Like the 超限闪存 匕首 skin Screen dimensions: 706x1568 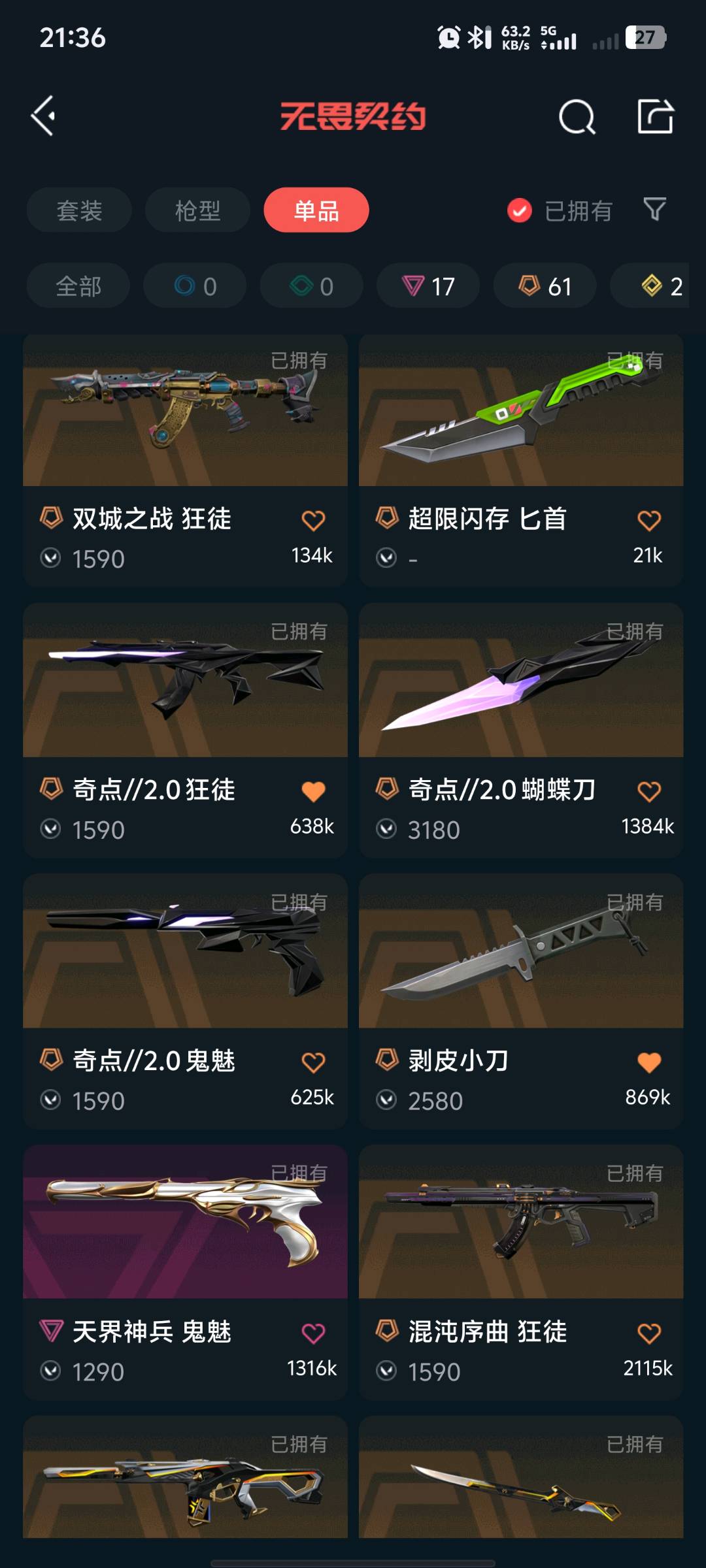(x=648, y=521)
